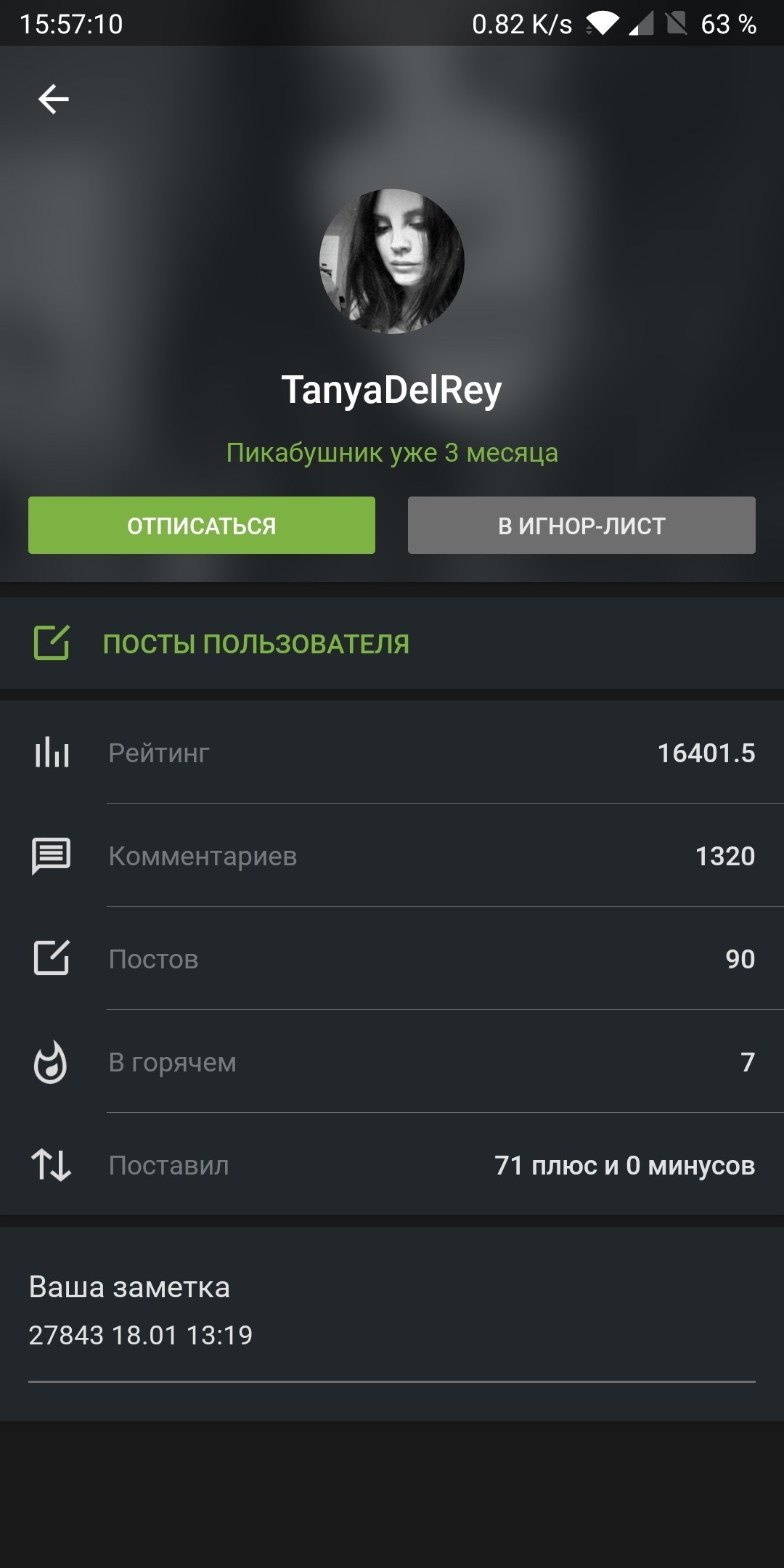Add user via В ИГНОР-ЛИСТ button

pyautogui.click(x=581, y=526)
